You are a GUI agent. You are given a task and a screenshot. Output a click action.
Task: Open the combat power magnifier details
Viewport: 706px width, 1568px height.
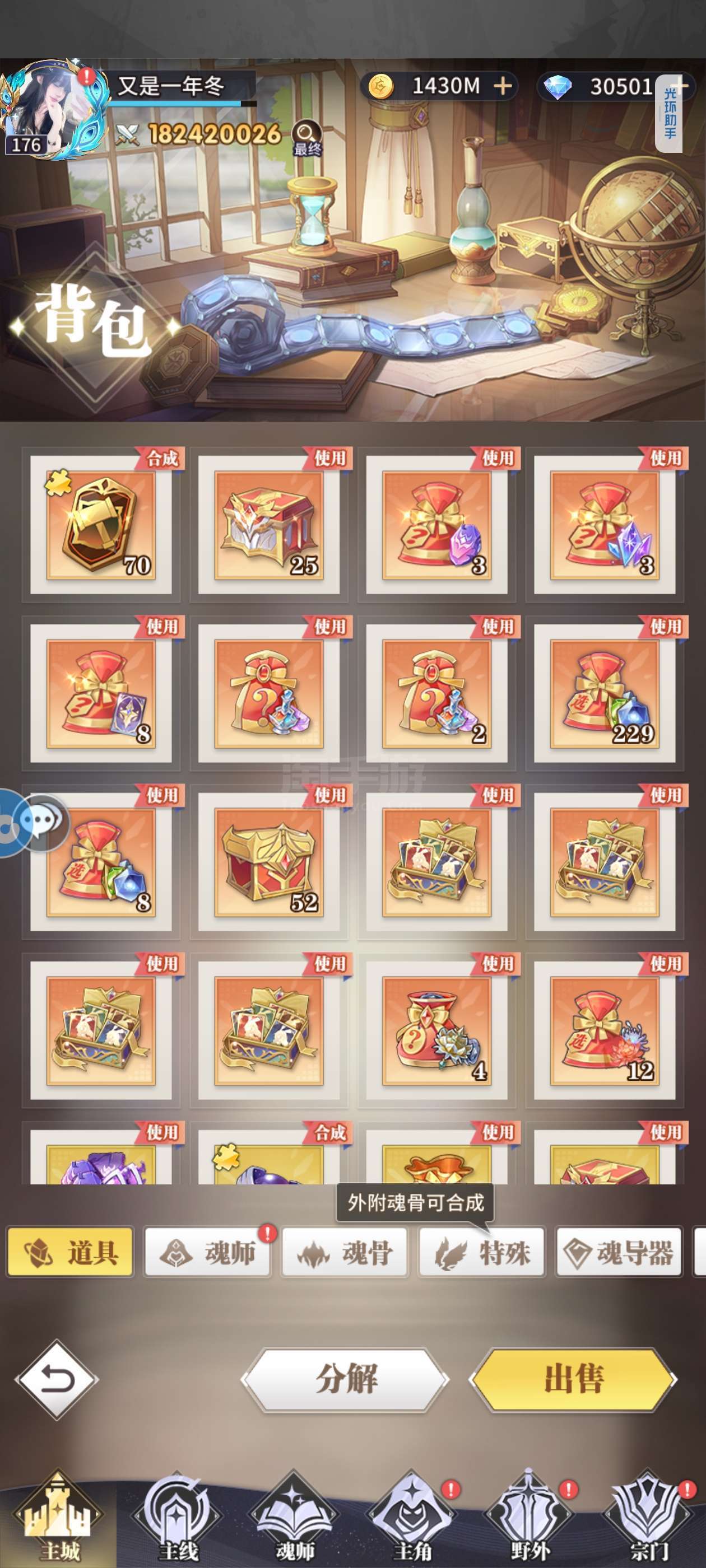(306, 138)
